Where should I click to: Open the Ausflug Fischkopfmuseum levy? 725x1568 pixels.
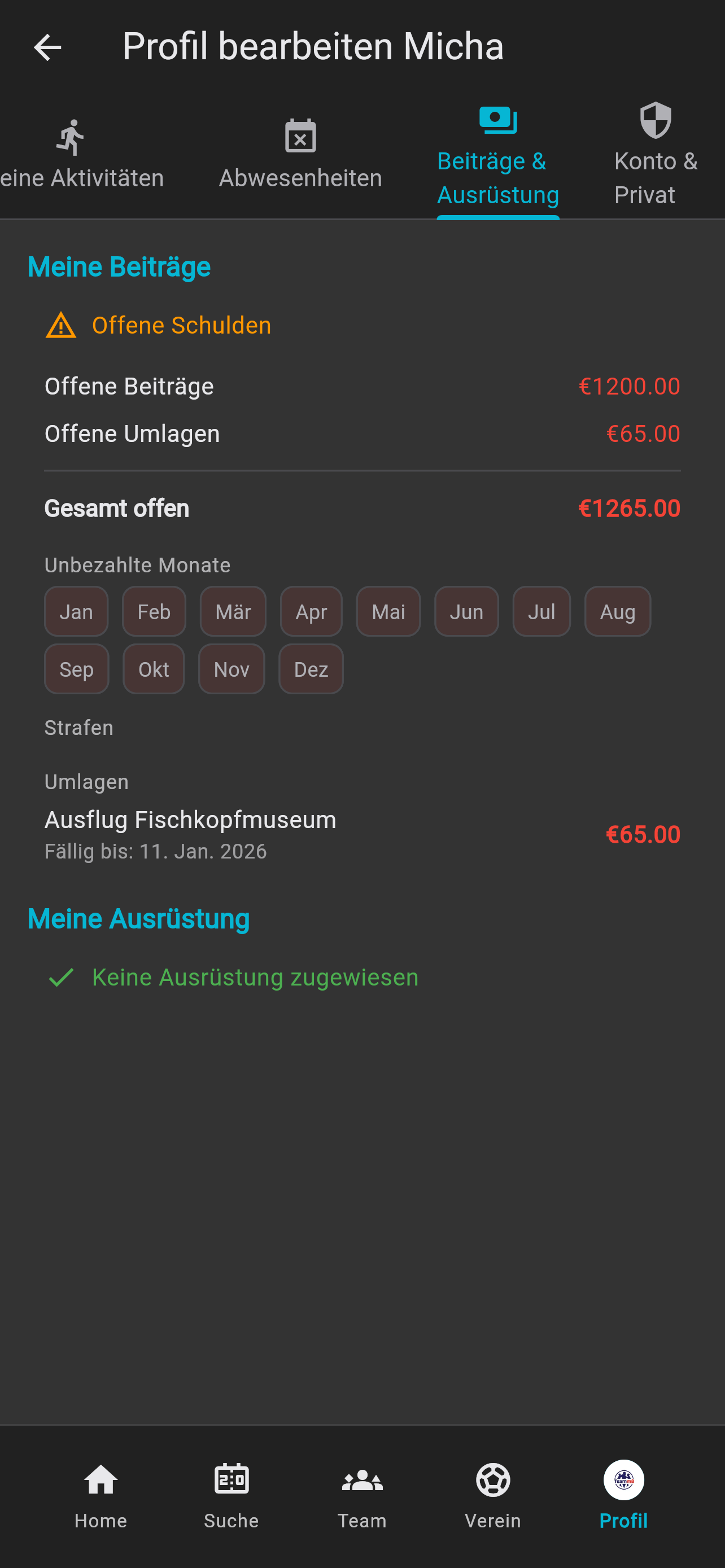(x=361, y=834)
